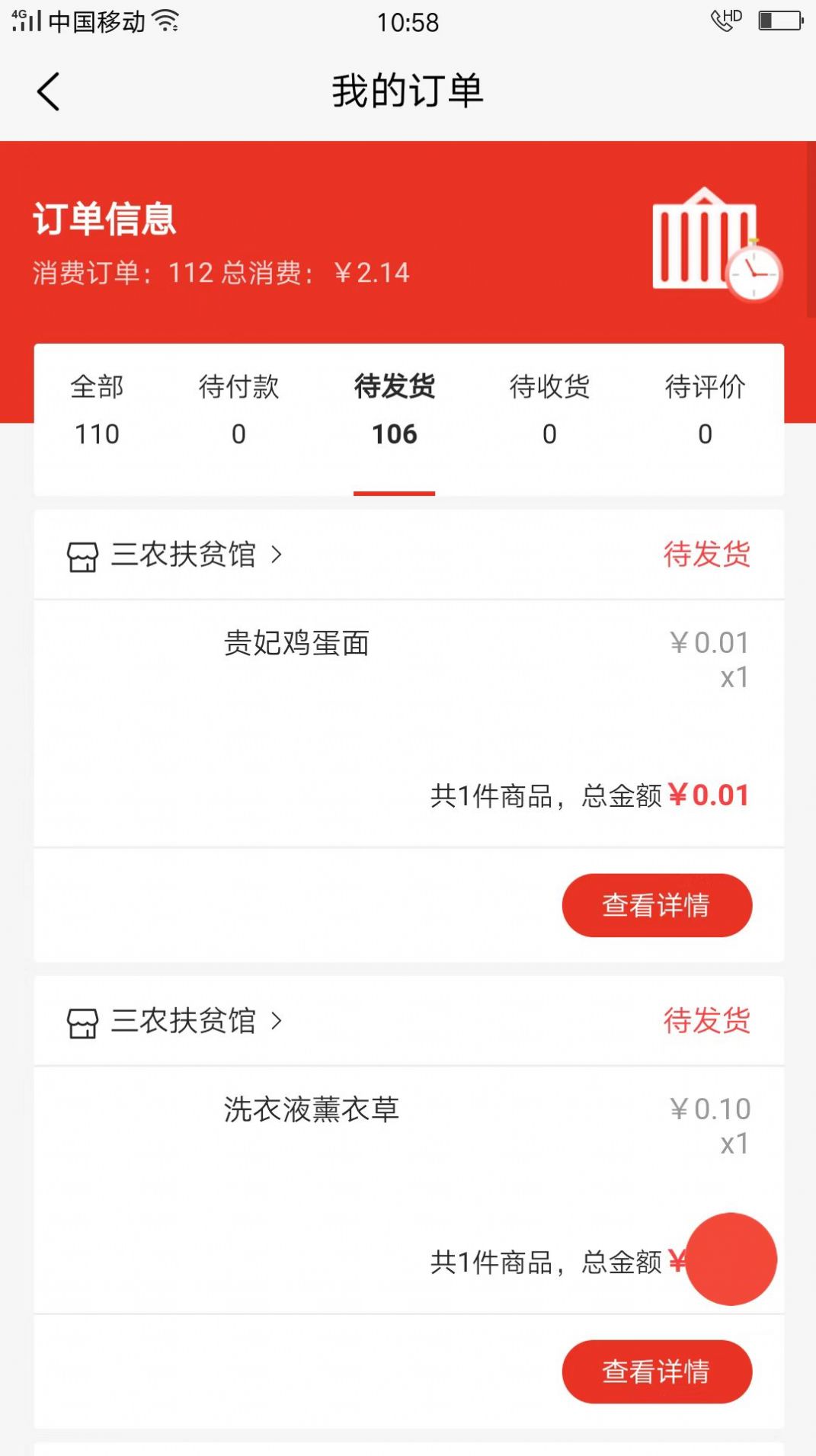The width and height of the screenshot is (816, 1456).
Task: Select the 待发货 tab showing 106
Action: (394, 410)
